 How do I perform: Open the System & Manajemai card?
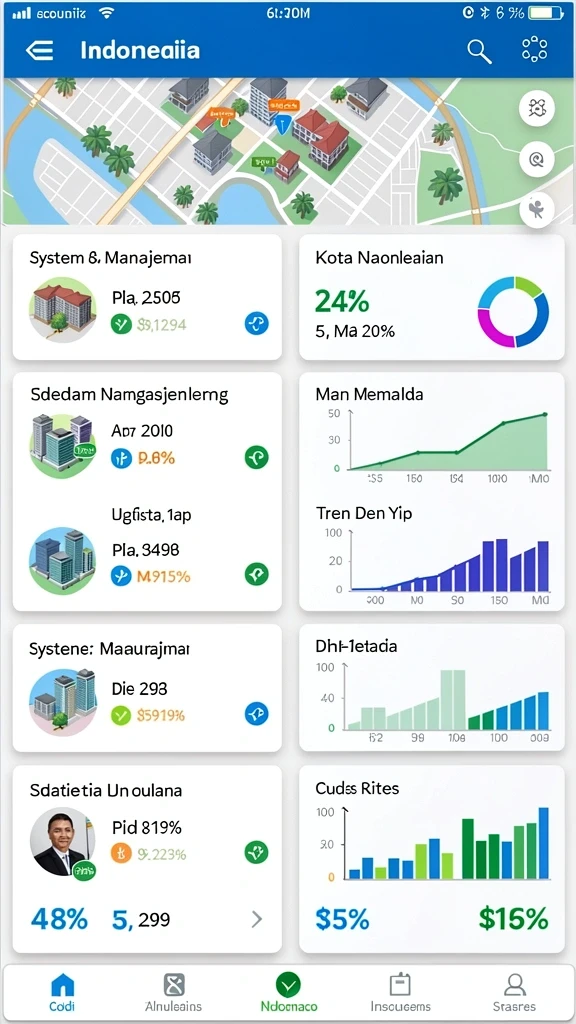[148, 297]
